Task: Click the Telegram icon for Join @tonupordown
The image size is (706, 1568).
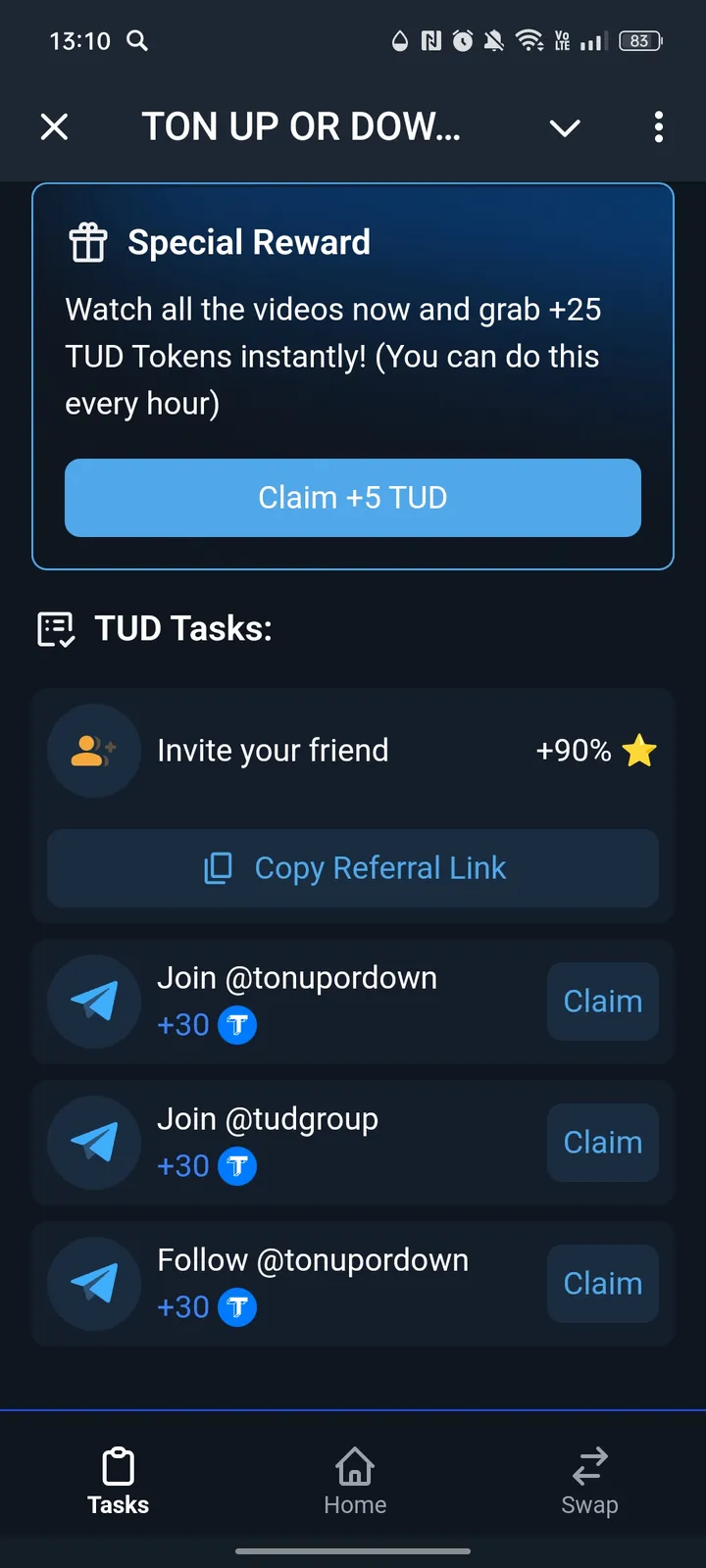Action: coord(93,1002)
